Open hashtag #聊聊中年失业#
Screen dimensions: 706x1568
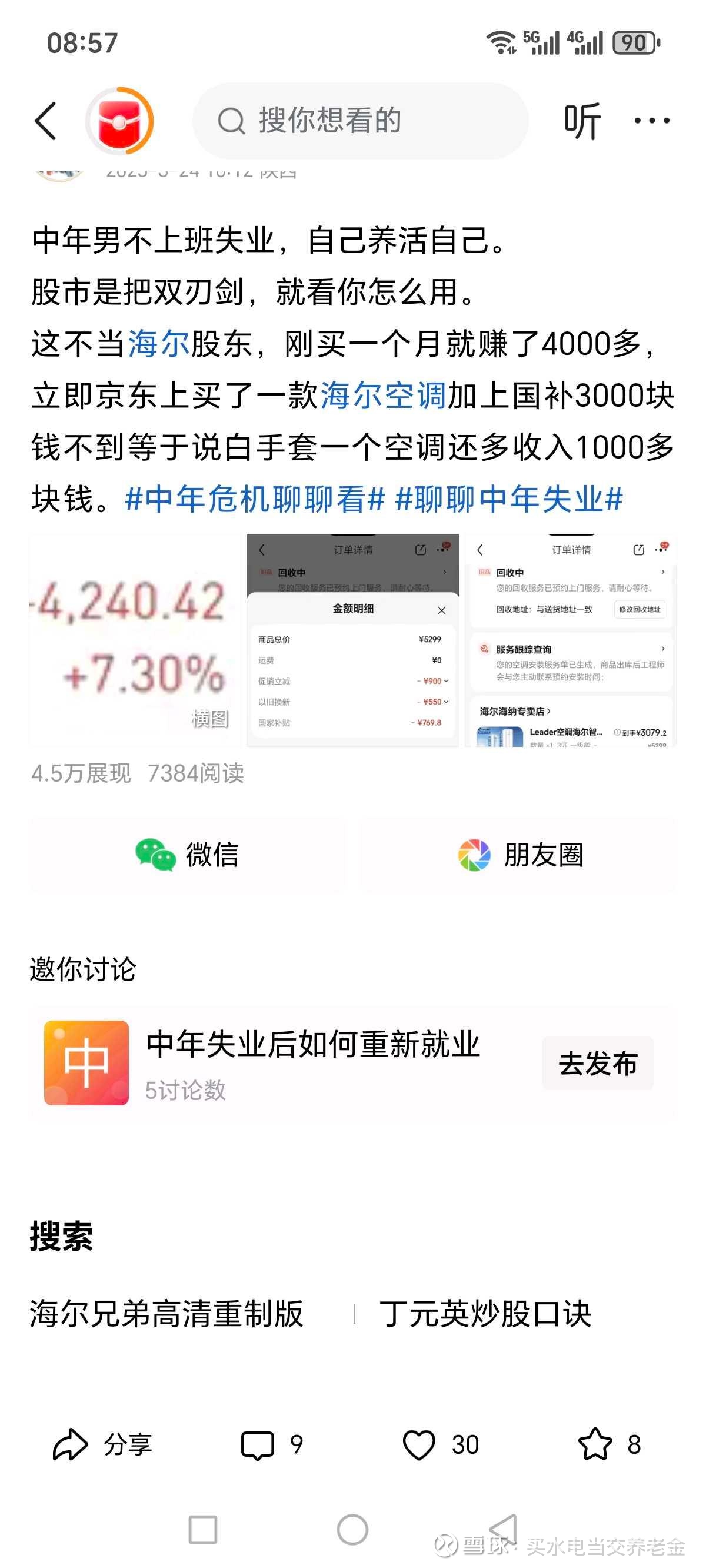pyautogui.click(x=509, y=499)
